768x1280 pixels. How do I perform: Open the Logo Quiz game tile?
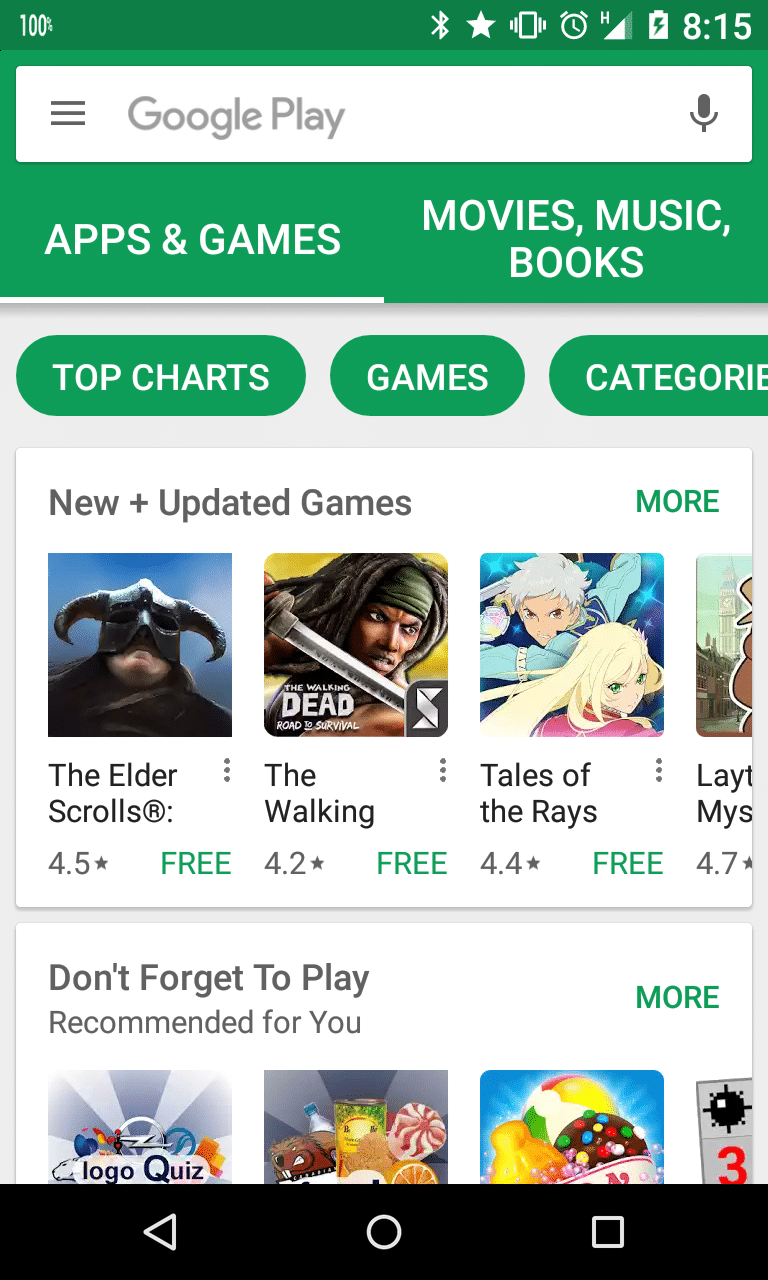click(140, 1127)
